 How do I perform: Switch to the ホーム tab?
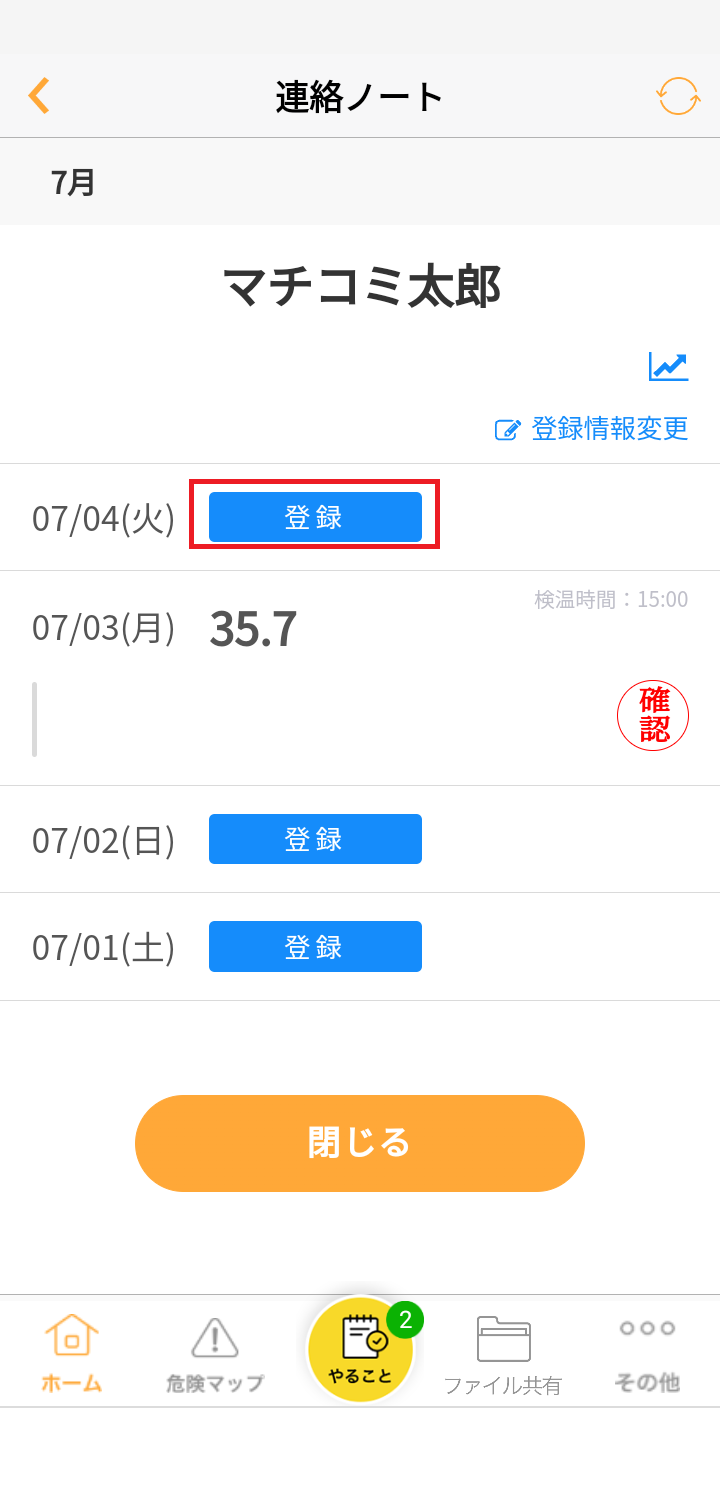[72, 1354]
